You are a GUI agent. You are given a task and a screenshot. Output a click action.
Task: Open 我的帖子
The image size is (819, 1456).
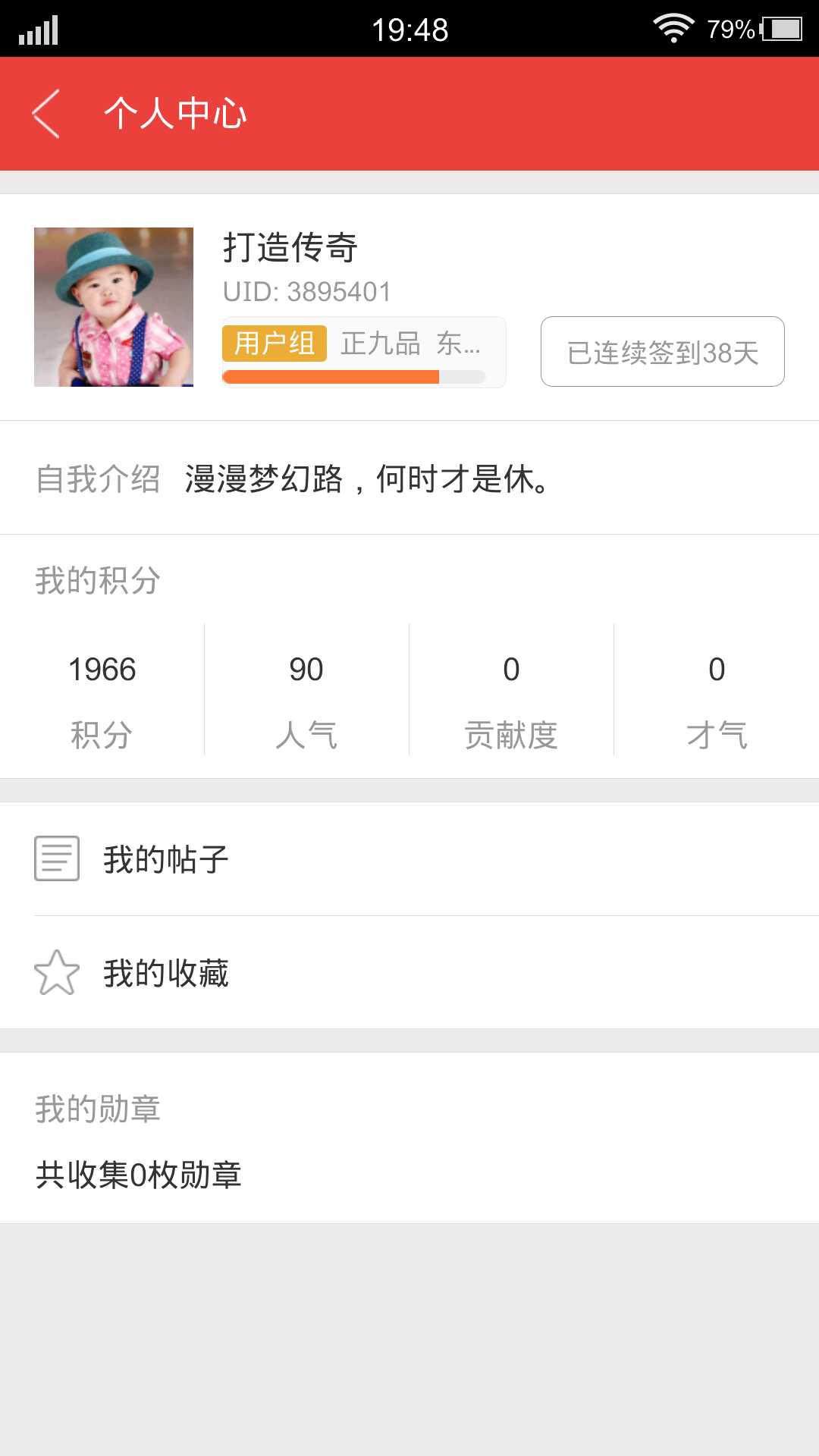409,859
